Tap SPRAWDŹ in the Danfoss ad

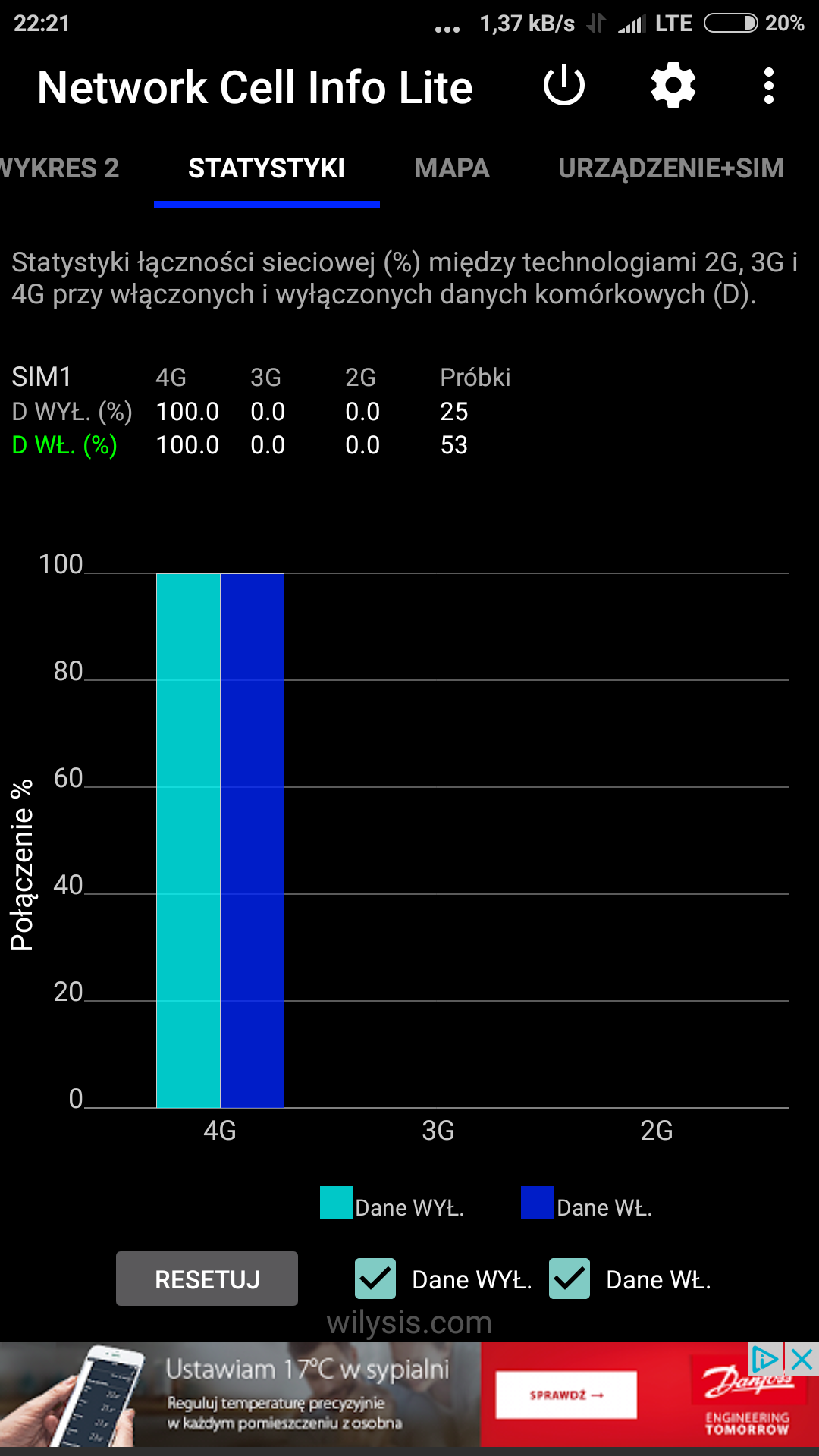pos(566,1395)
